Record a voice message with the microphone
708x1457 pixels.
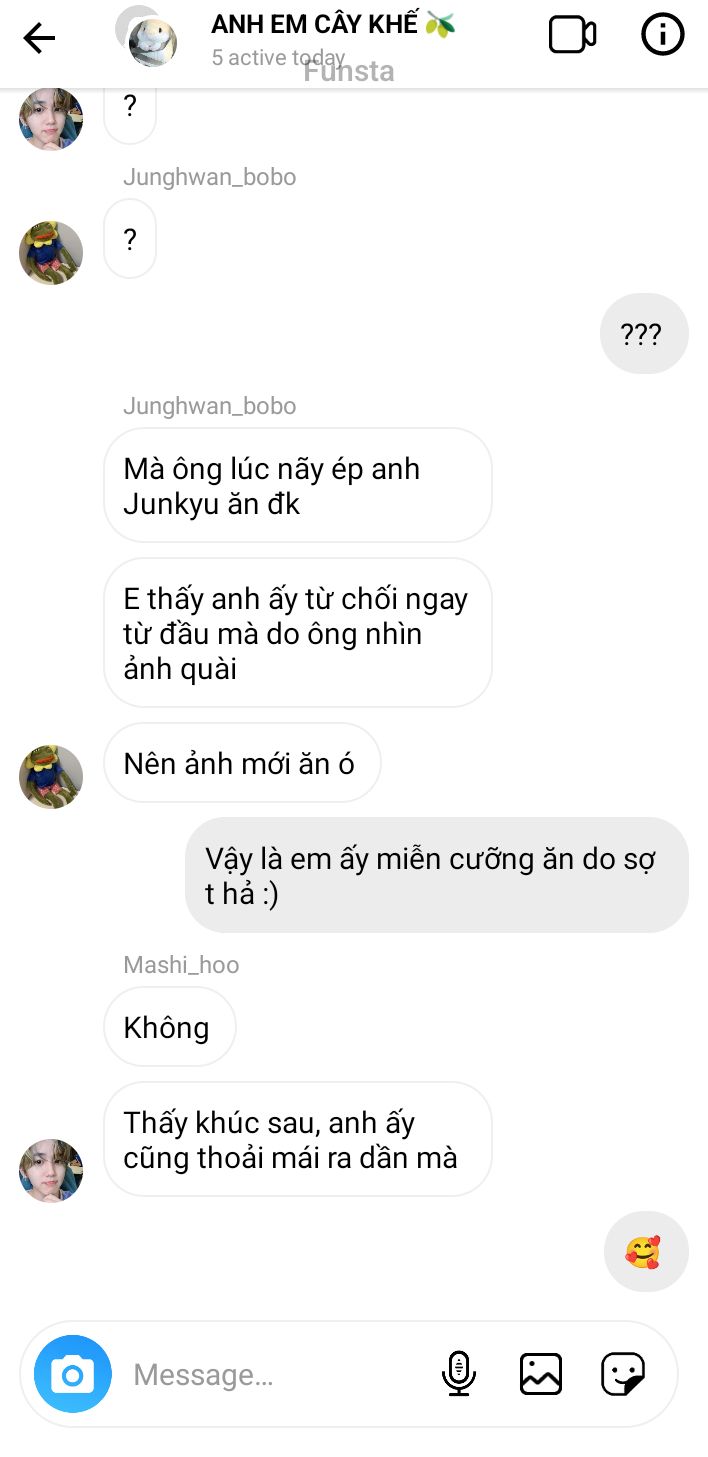(459, 1374)
